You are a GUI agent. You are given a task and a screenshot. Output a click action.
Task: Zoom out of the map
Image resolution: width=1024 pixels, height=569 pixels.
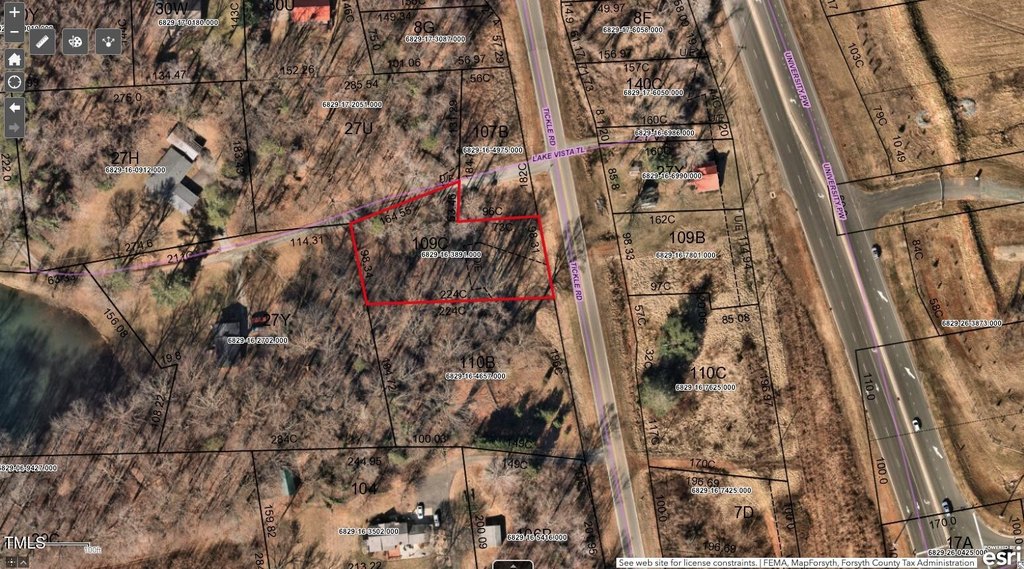(15, 30)
